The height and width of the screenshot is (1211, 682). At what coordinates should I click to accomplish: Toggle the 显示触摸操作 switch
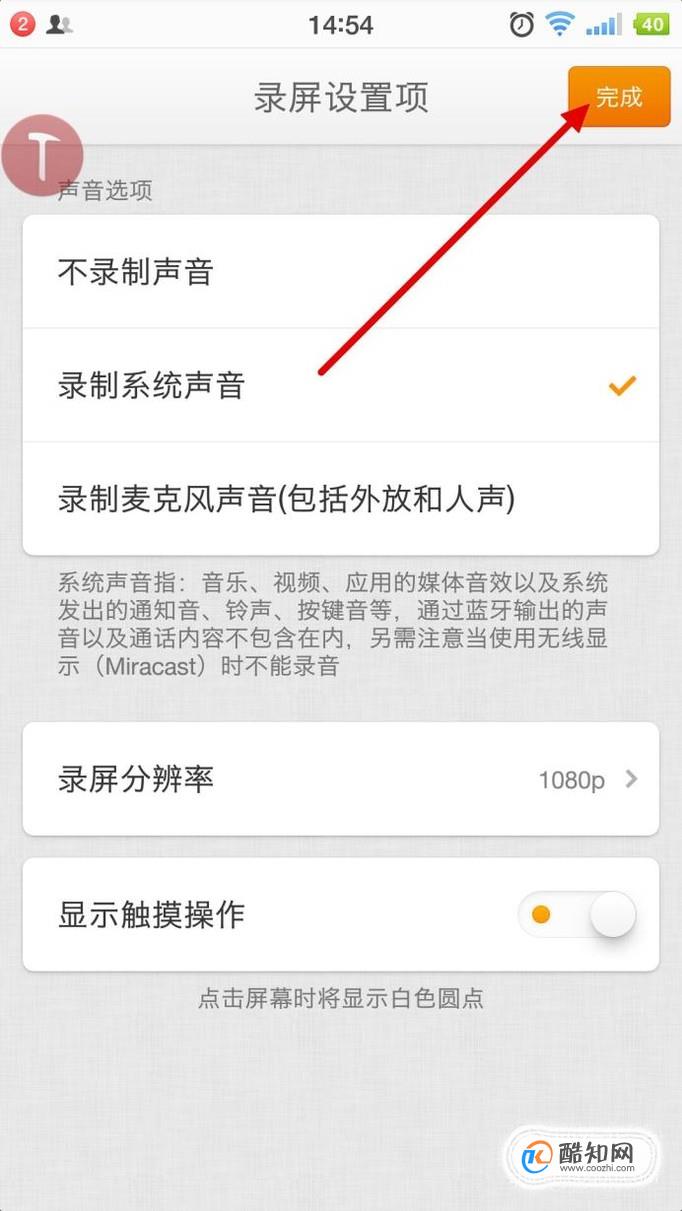point(577,914)
